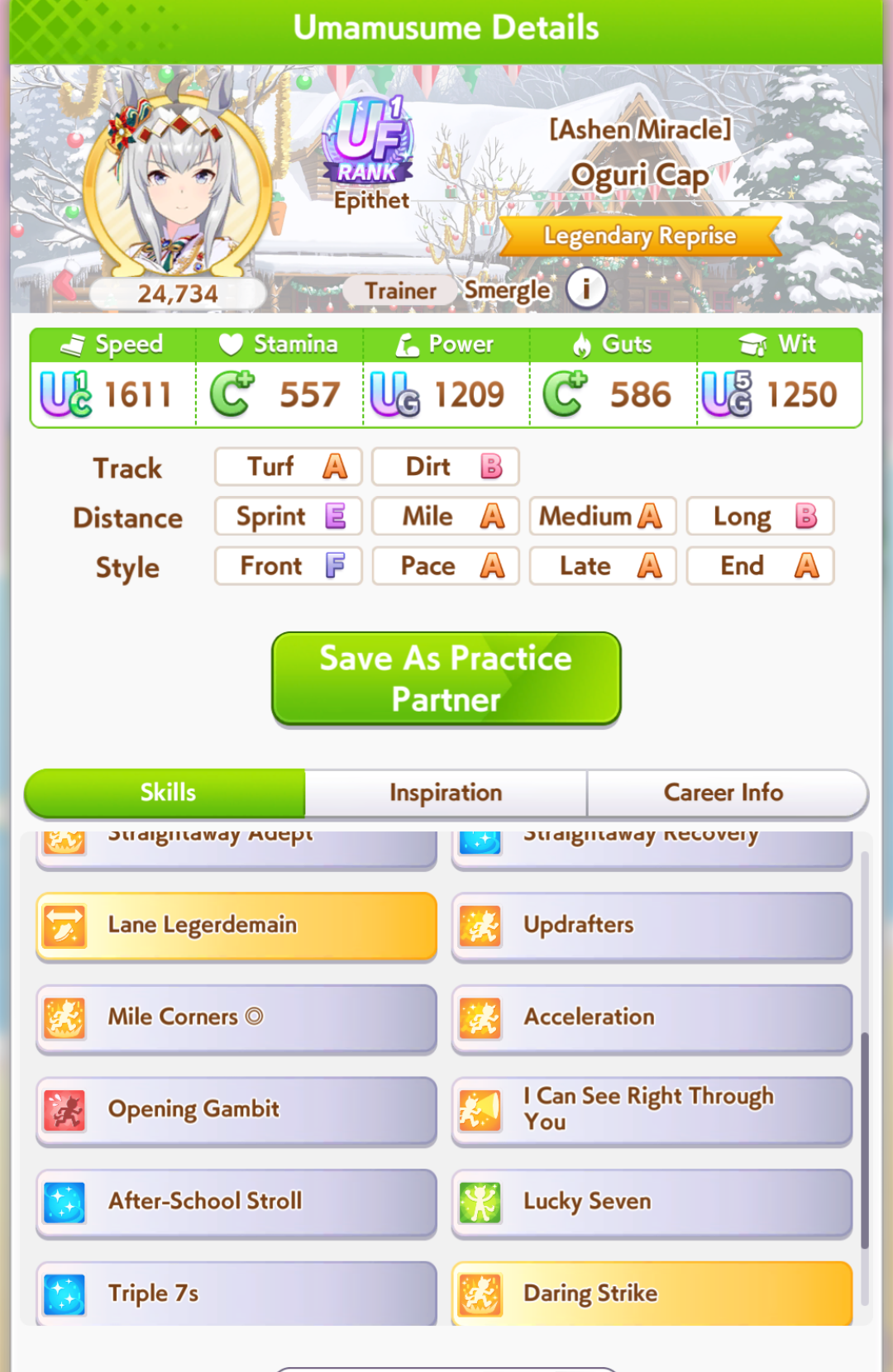The image size is (893, 1372).
Task: View I Can See Right Through You skill
Action: [652, 1111]
